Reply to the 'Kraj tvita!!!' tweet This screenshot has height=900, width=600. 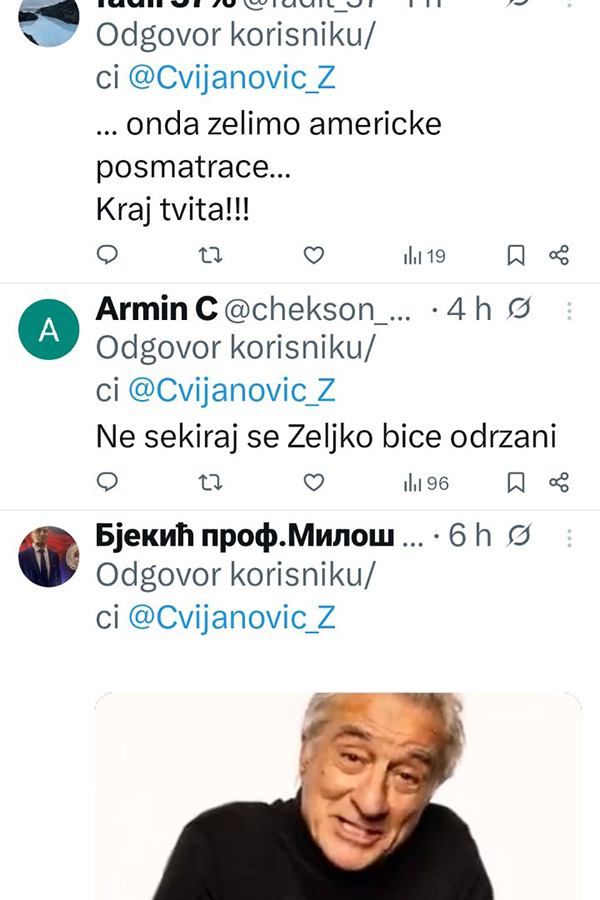coord(107,256)
